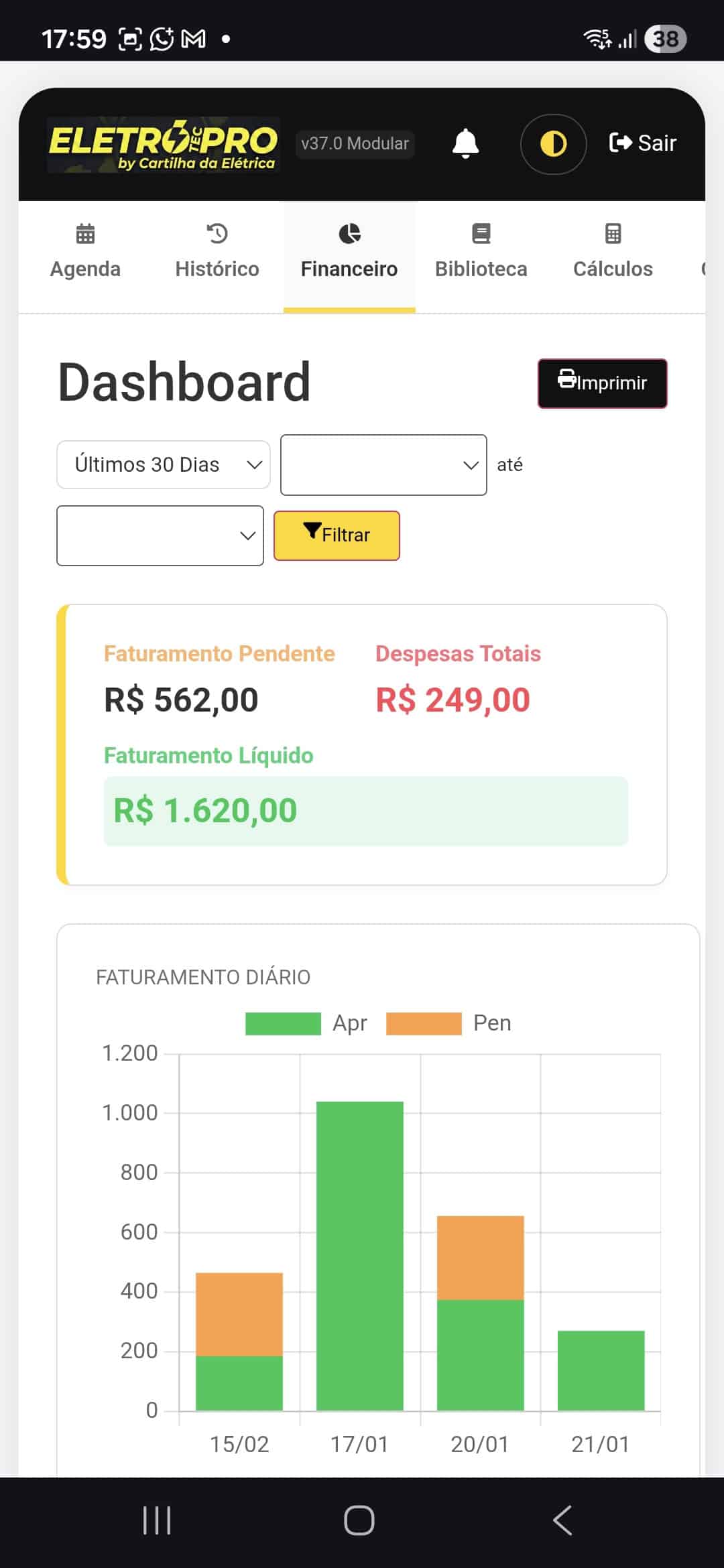Expand the date range dropdown before até
Viewport: 724px width, 1568px height.
(383, 464)
